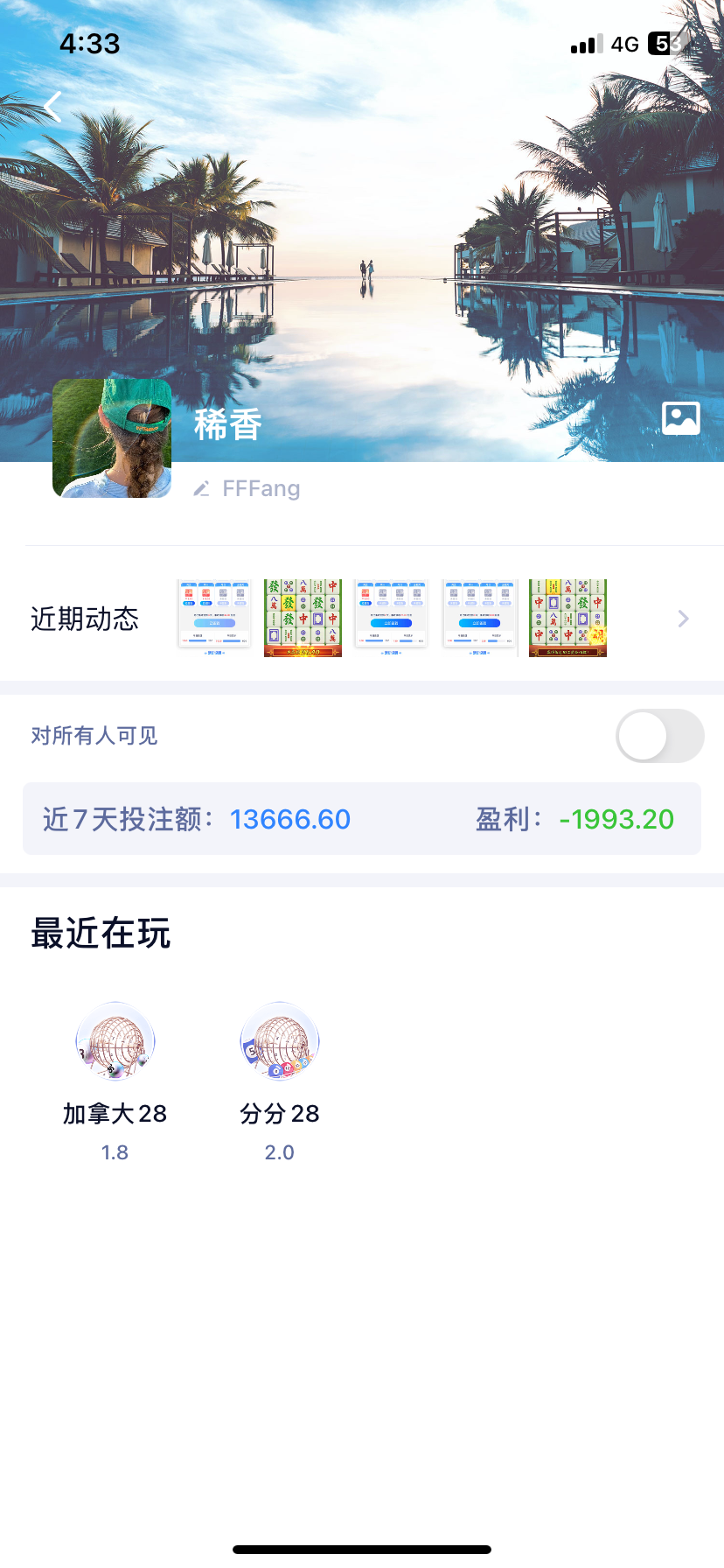Viewport: 724px width, 1568px height.
Task: Go back using the top-left arrow
Action: point(53,107)
